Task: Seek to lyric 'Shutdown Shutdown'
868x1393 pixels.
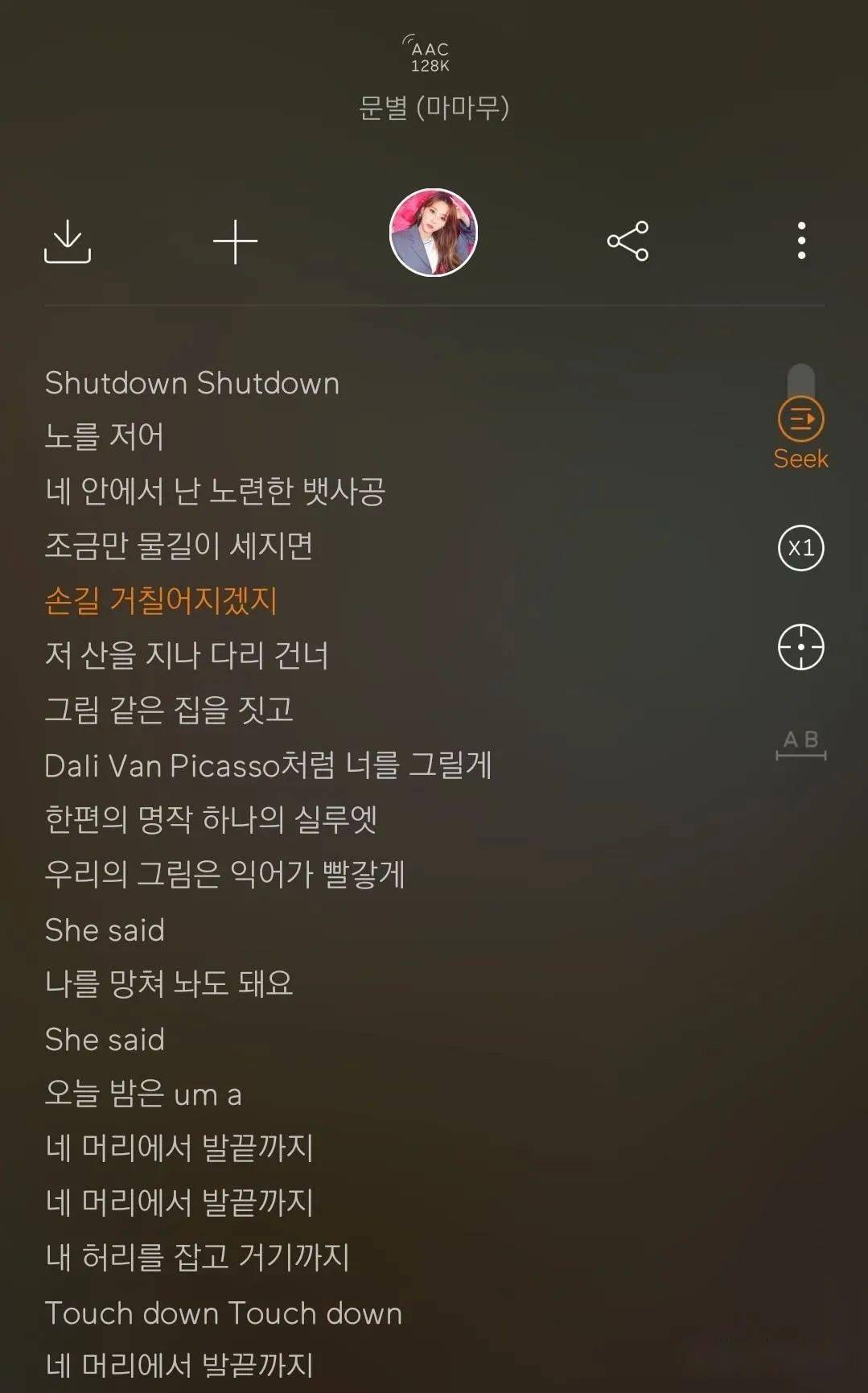Action: pos(192,383)
